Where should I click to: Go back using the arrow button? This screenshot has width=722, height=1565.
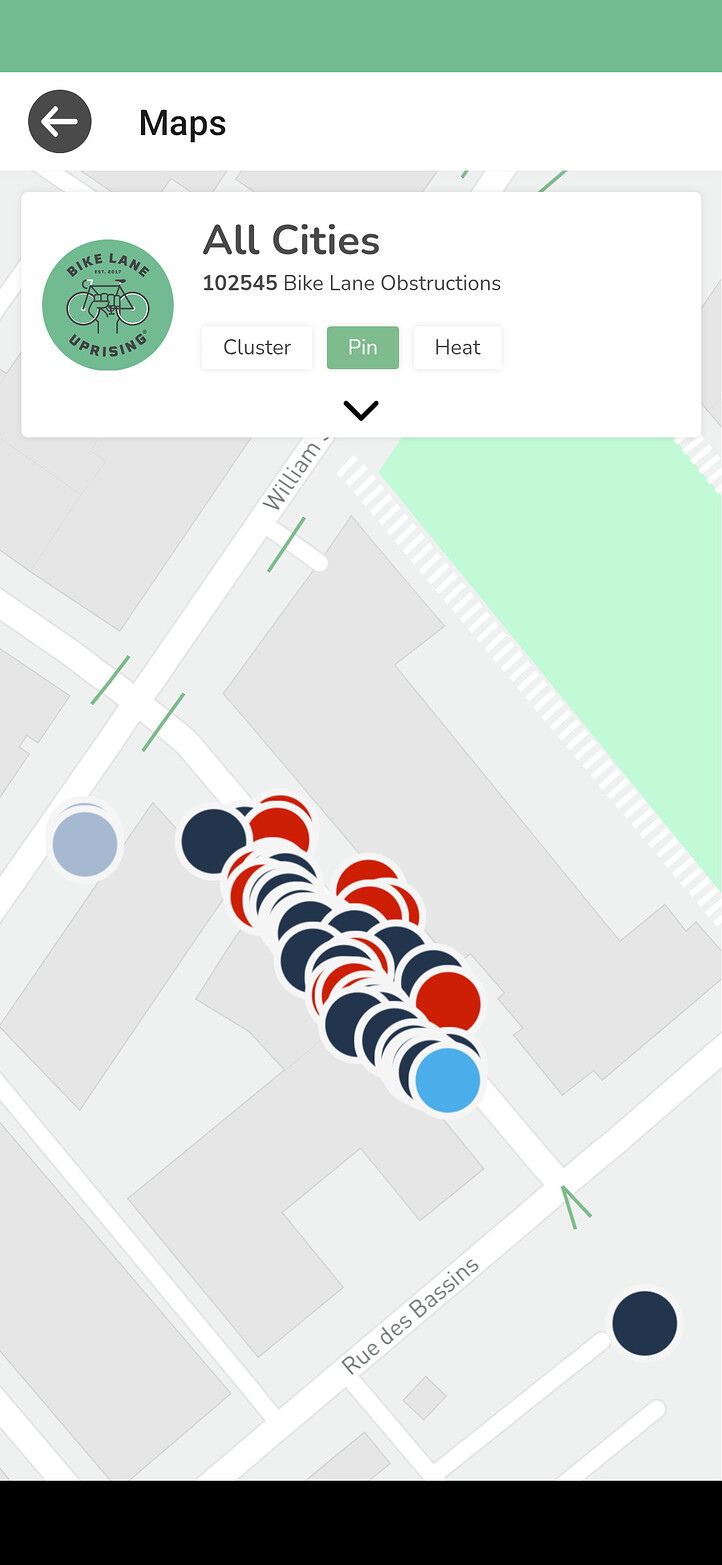tap(60, 122)
